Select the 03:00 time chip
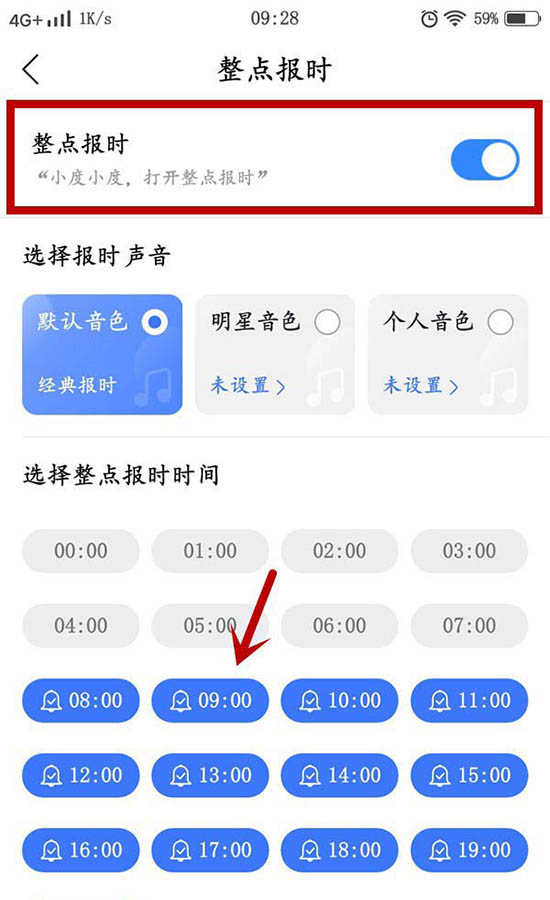 click(469, 551)
